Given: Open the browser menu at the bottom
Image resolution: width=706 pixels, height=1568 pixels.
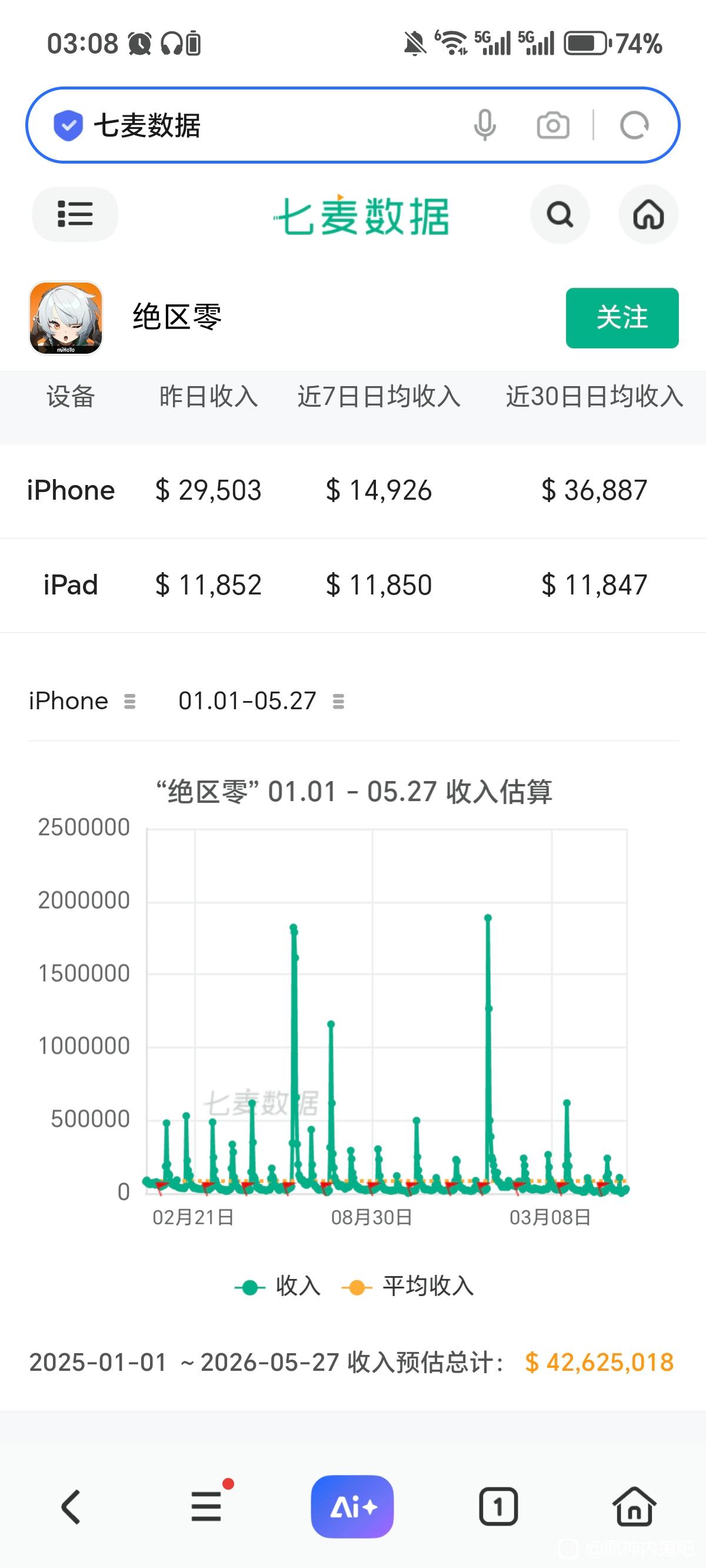Looking at the screenshot, I should (207, 1506).
